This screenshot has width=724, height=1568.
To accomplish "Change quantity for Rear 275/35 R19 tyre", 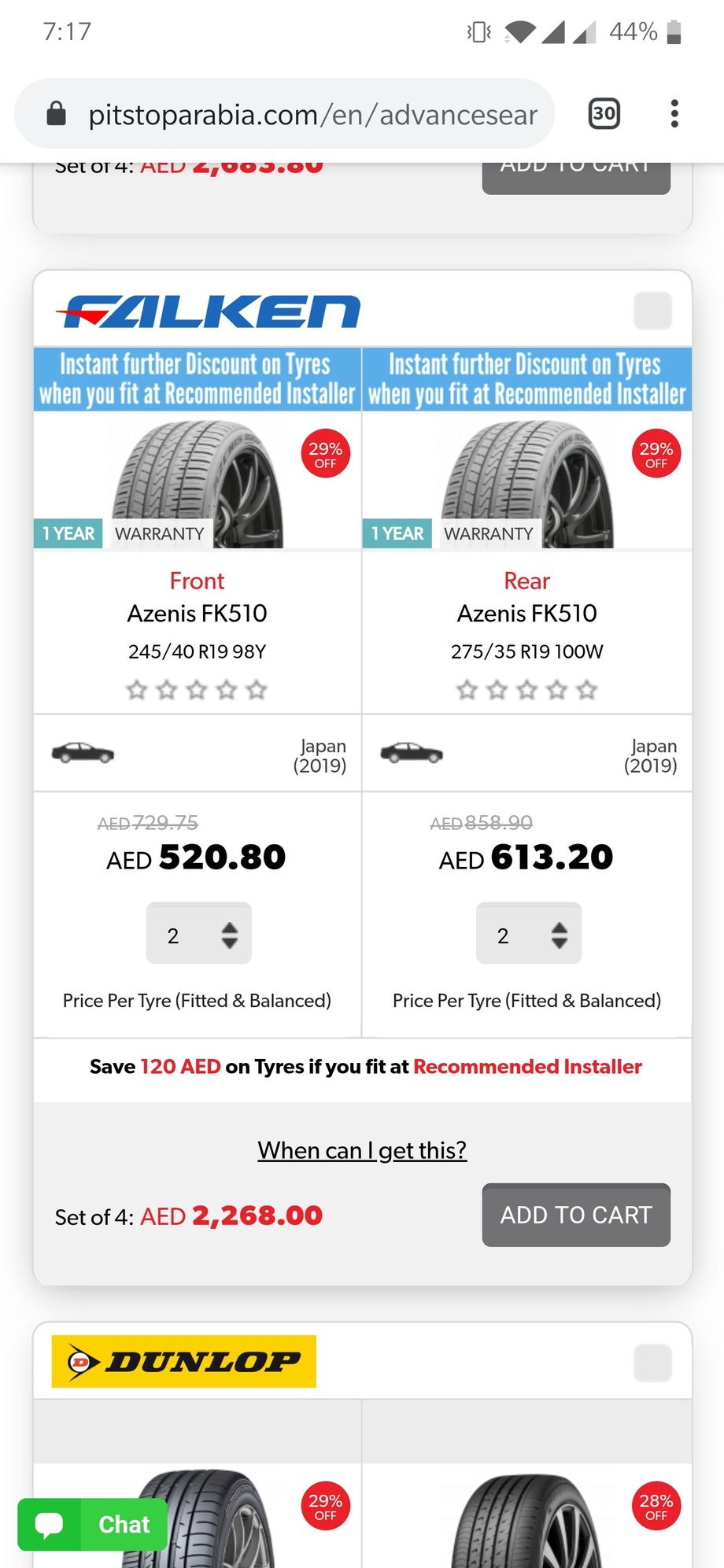I will point(529,934).
